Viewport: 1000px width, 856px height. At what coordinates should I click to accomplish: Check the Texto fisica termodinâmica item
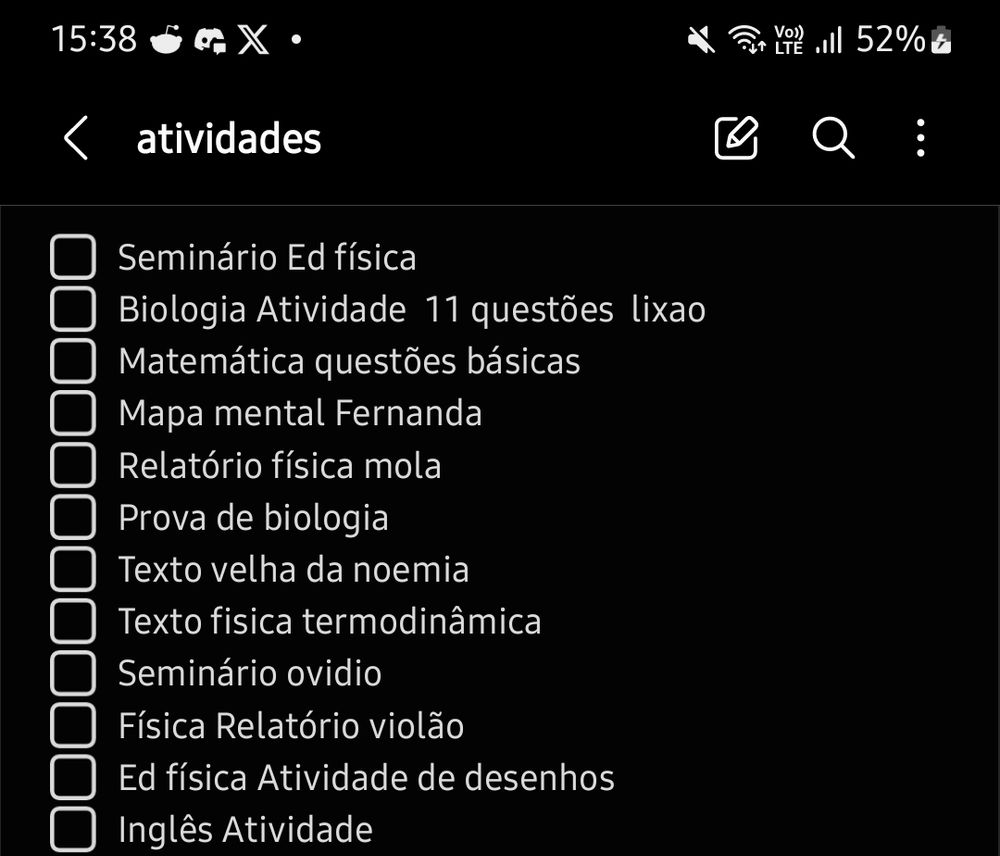coord(73,622)
